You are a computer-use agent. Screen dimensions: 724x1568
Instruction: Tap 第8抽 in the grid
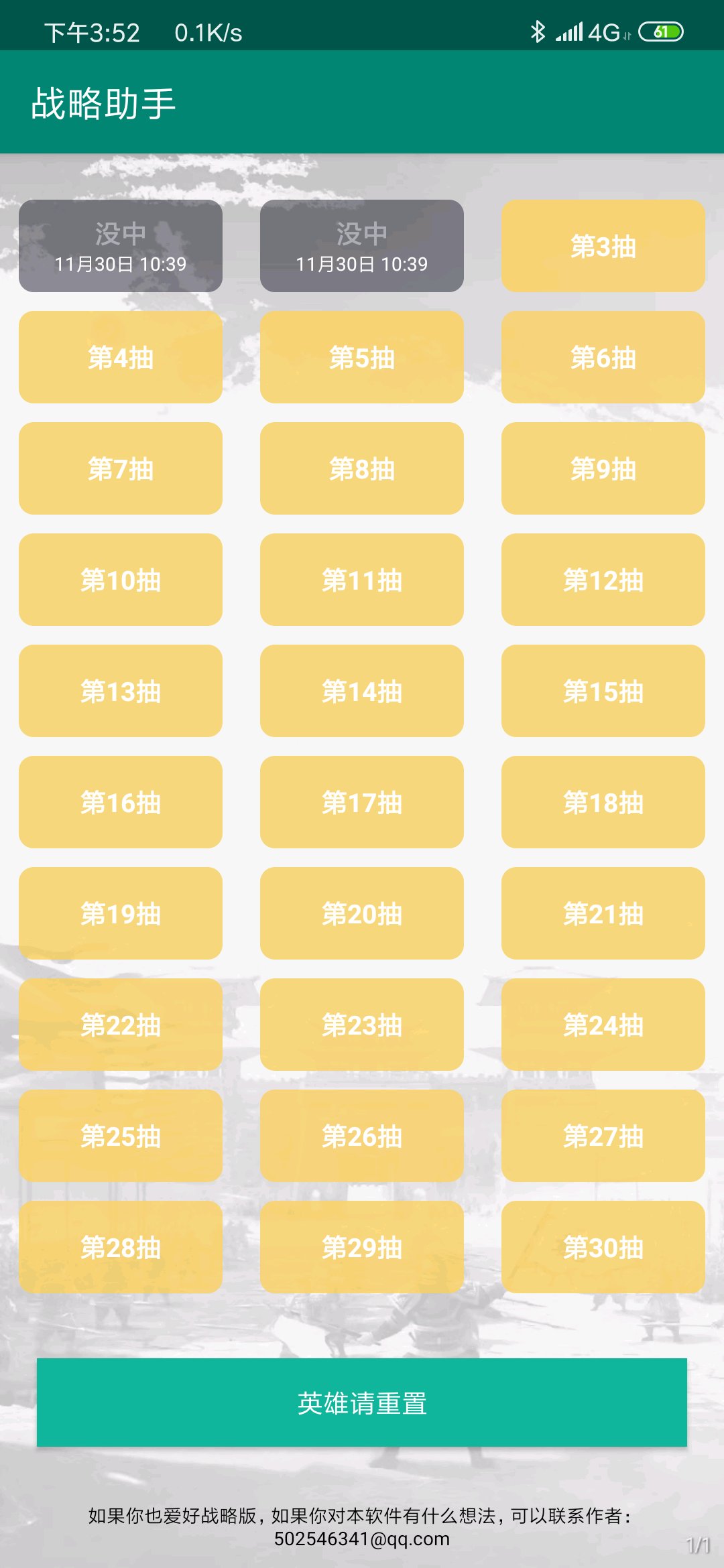point(362,468)
